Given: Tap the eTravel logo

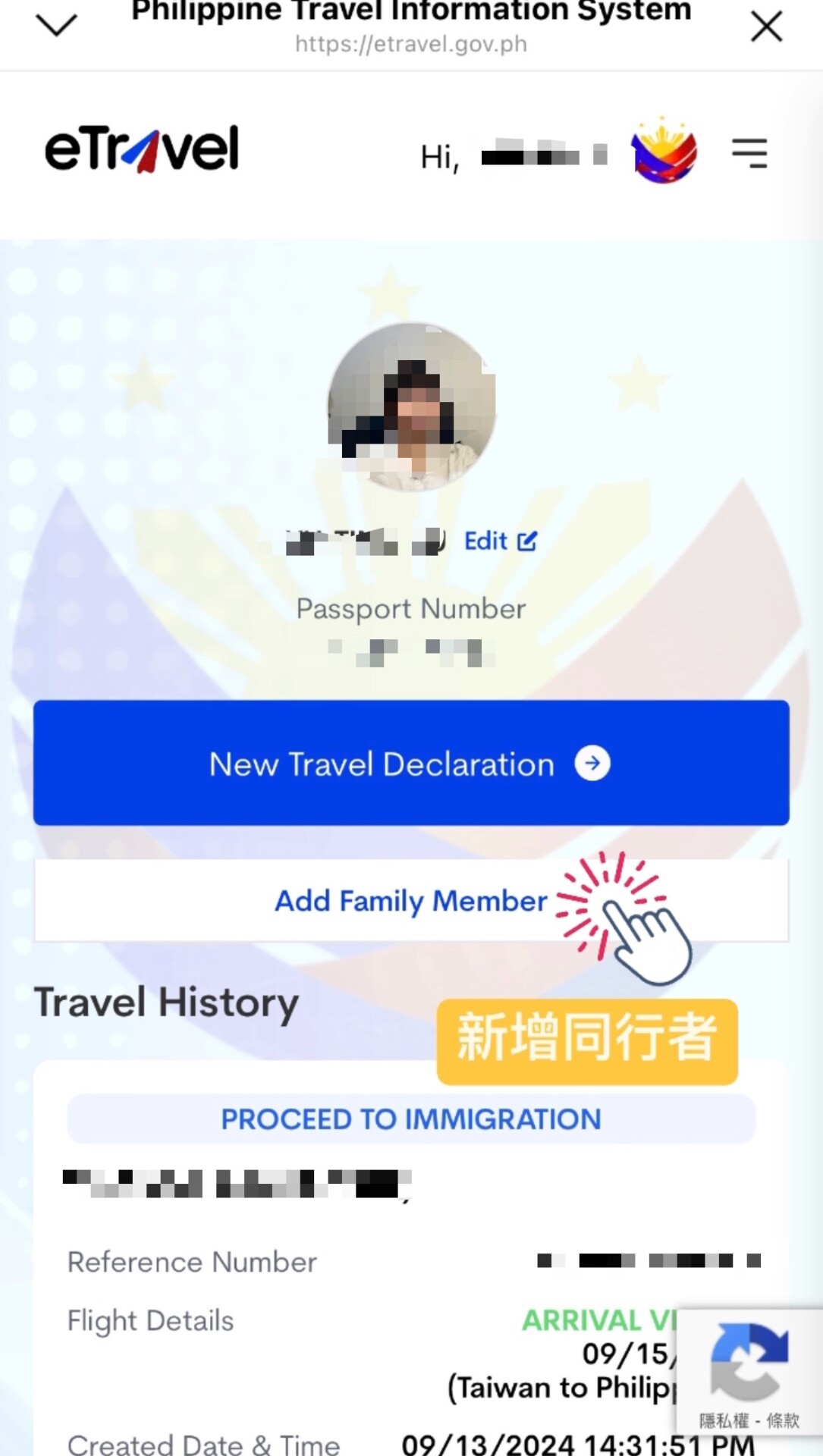Looking at the screenshot, I should click(142, 149).
